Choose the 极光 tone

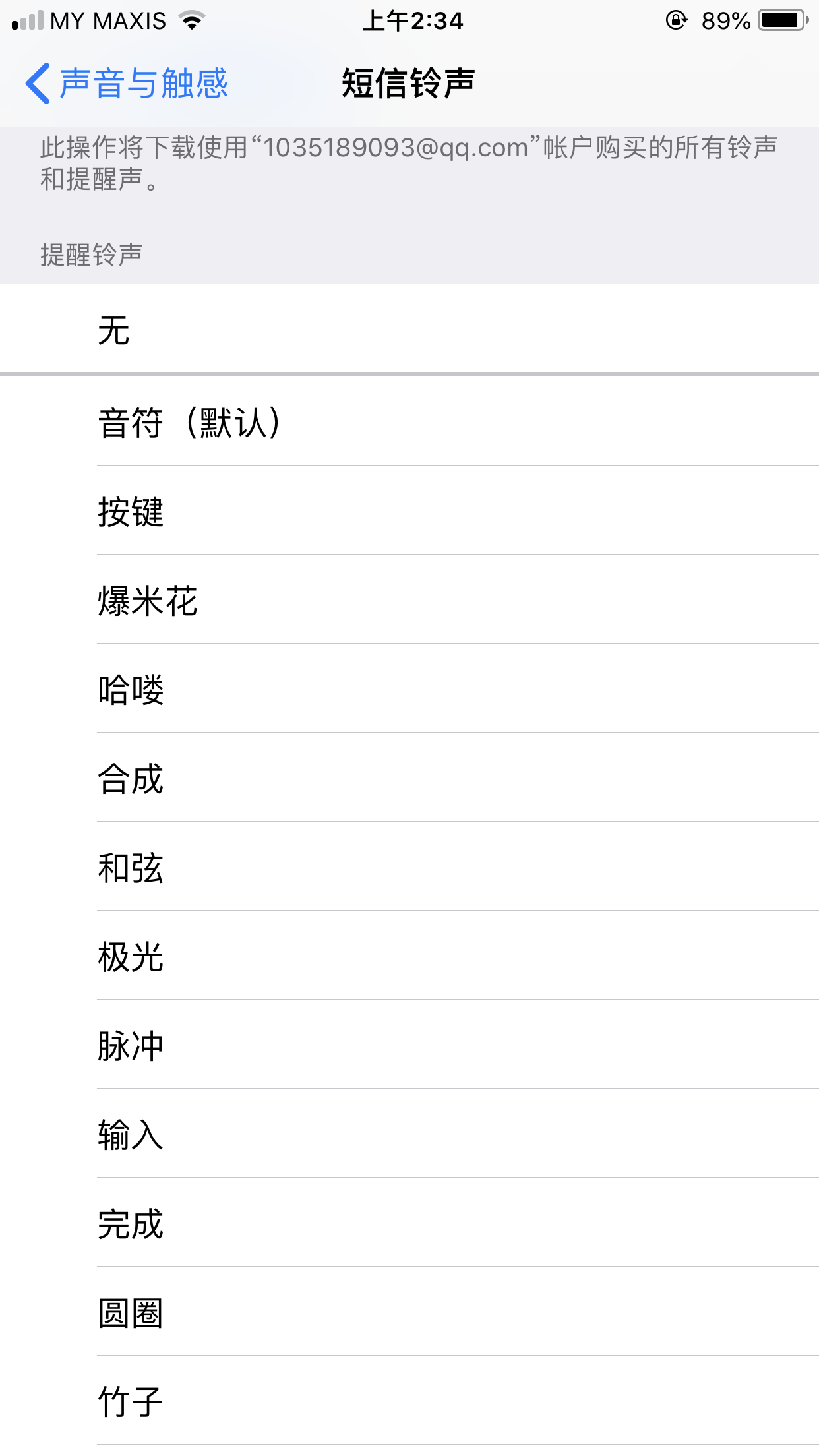409,956
